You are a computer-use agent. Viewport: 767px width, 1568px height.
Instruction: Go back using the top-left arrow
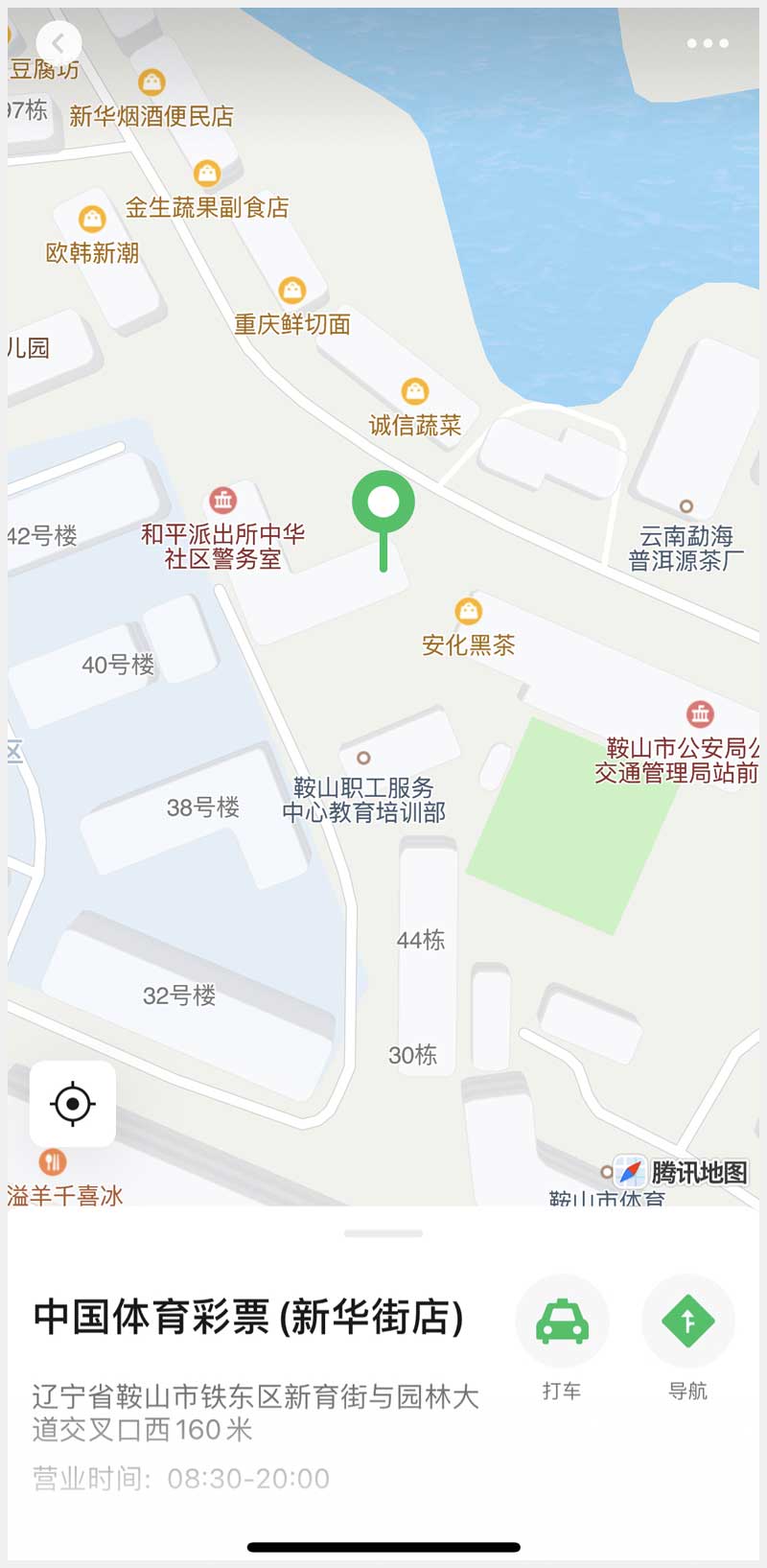click(58, 43)
